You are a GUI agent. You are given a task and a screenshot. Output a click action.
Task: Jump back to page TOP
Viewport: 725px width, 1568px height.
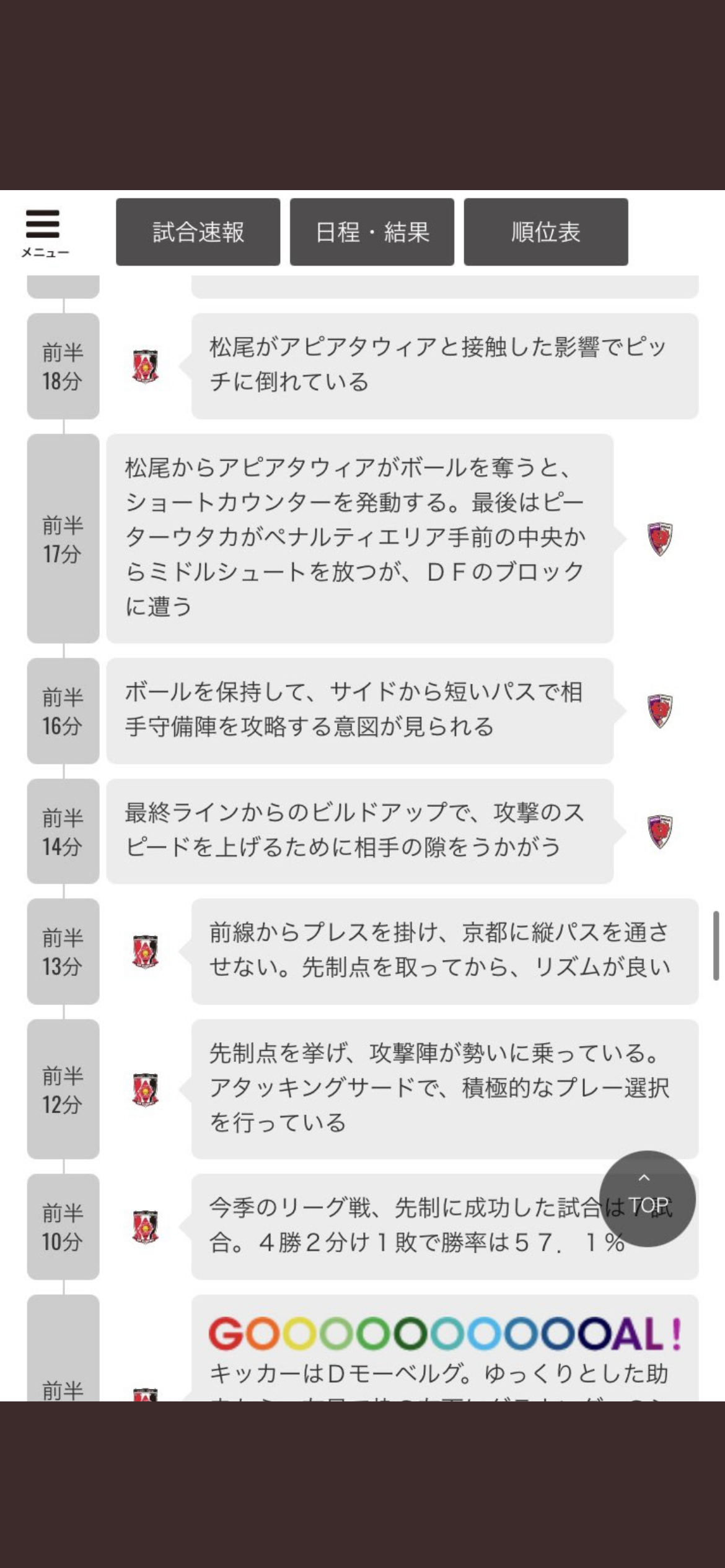[648, 1198]
